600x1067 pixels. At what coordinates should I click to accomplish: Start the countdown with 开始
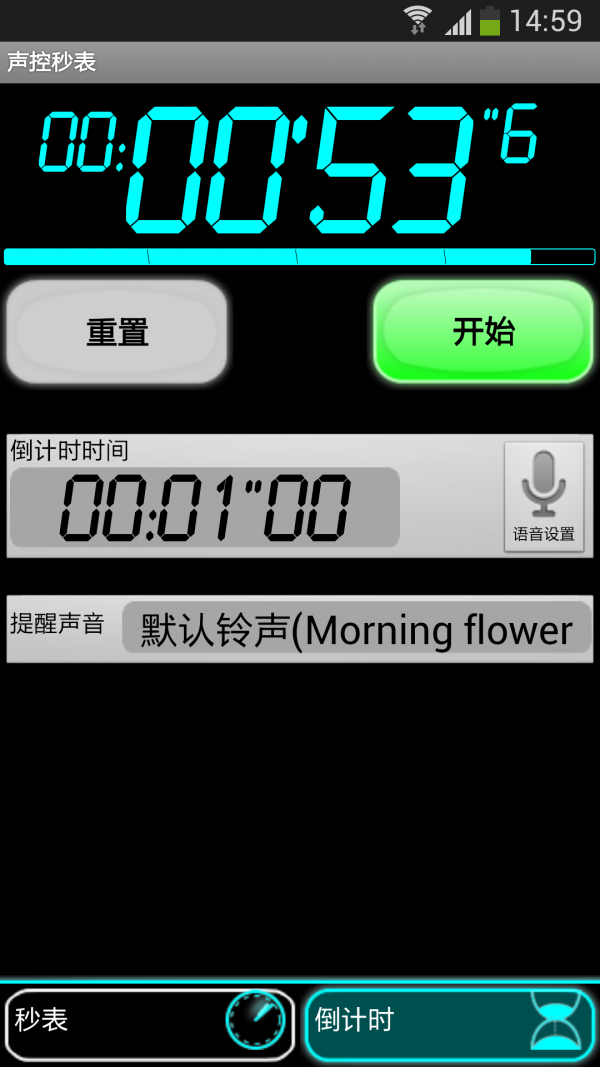coord(484,331)
